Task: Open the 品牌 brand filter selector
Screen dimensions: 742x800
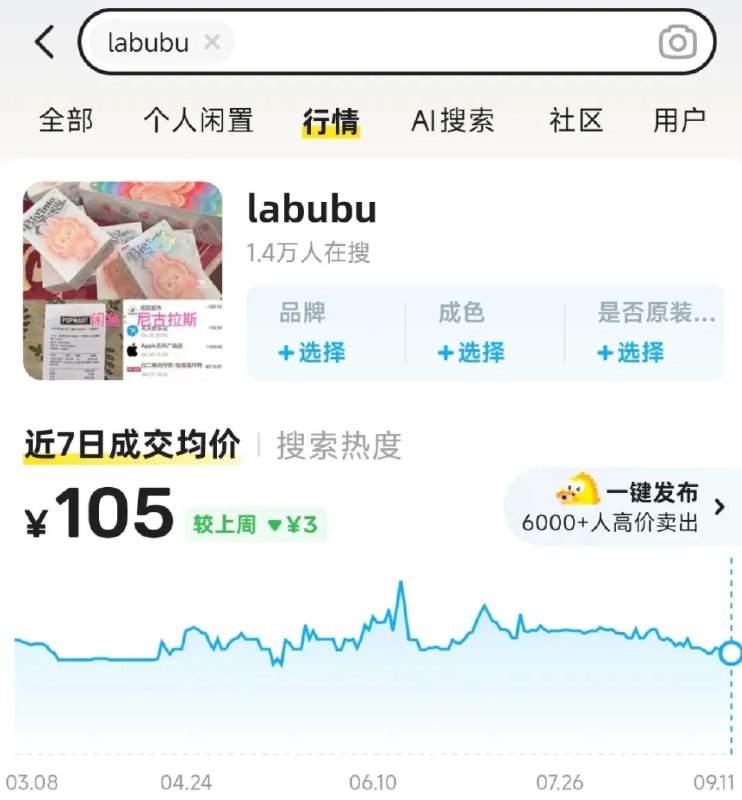Action: pyautogui.click(x=311, y=352)
